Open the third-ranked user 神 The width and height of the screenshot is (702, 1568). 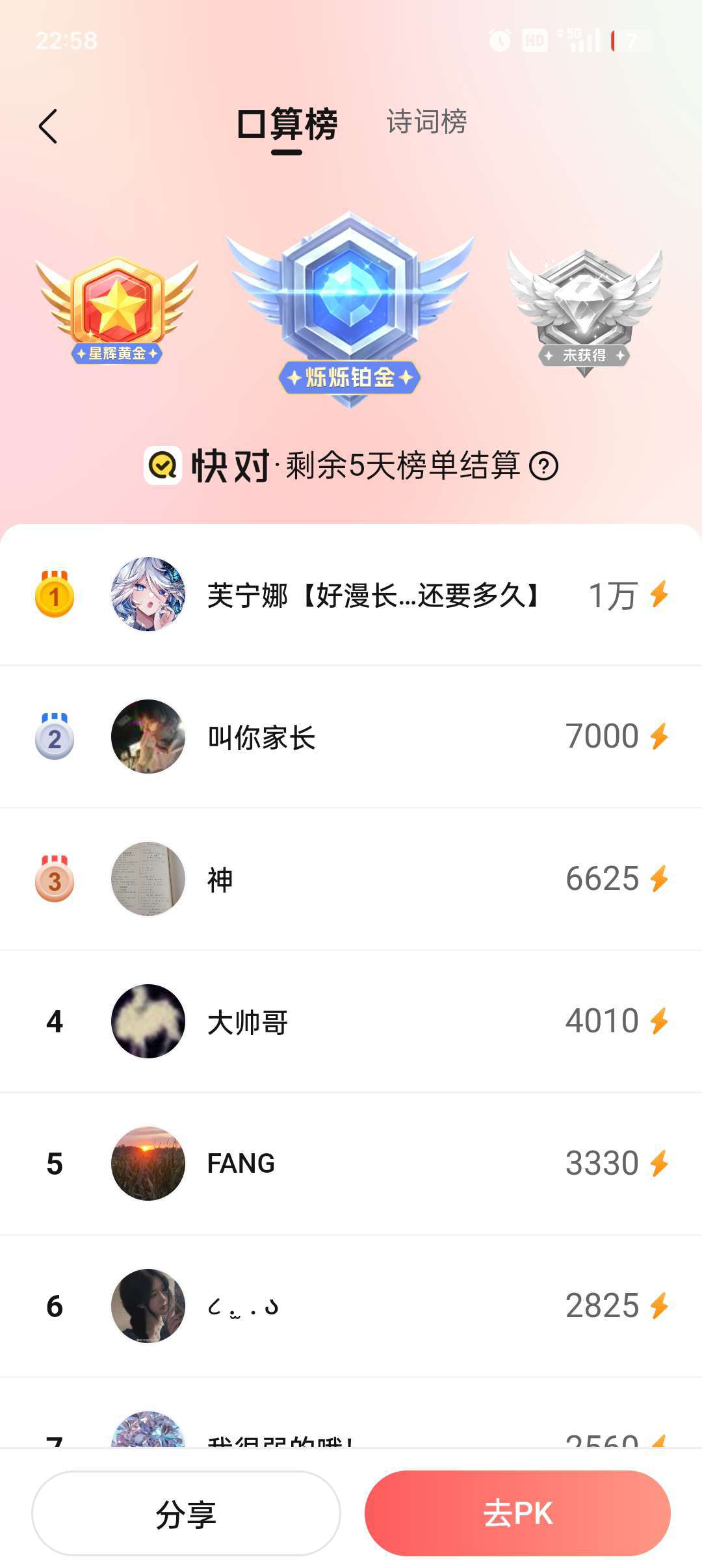351,879
